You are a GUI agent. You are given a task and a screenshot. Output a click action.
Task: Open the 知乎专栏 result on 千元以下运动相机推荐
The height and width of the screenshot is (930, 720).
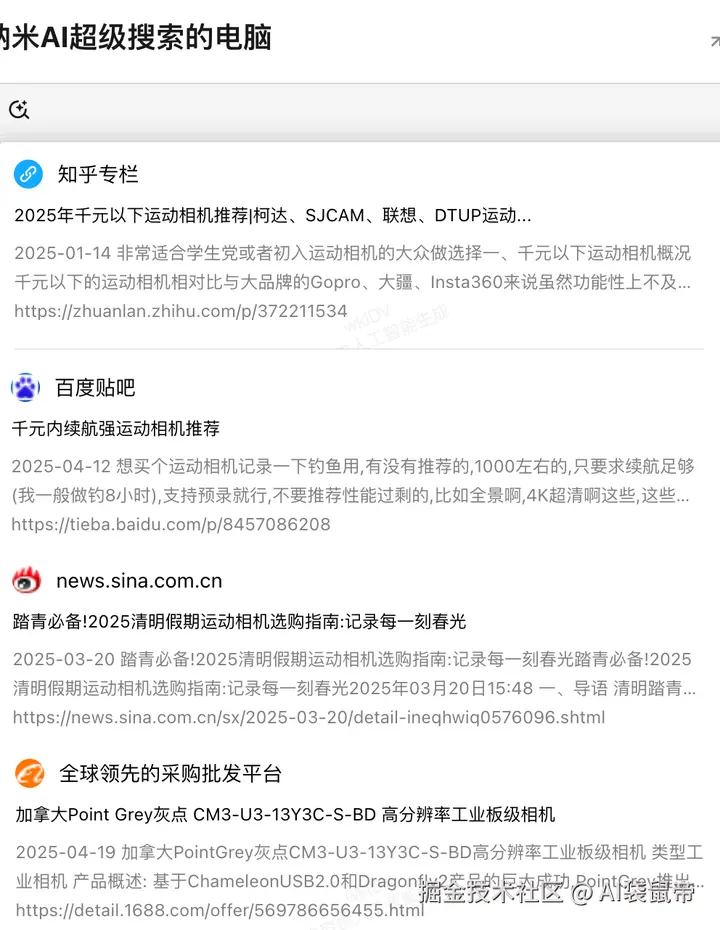pos(272,216)
